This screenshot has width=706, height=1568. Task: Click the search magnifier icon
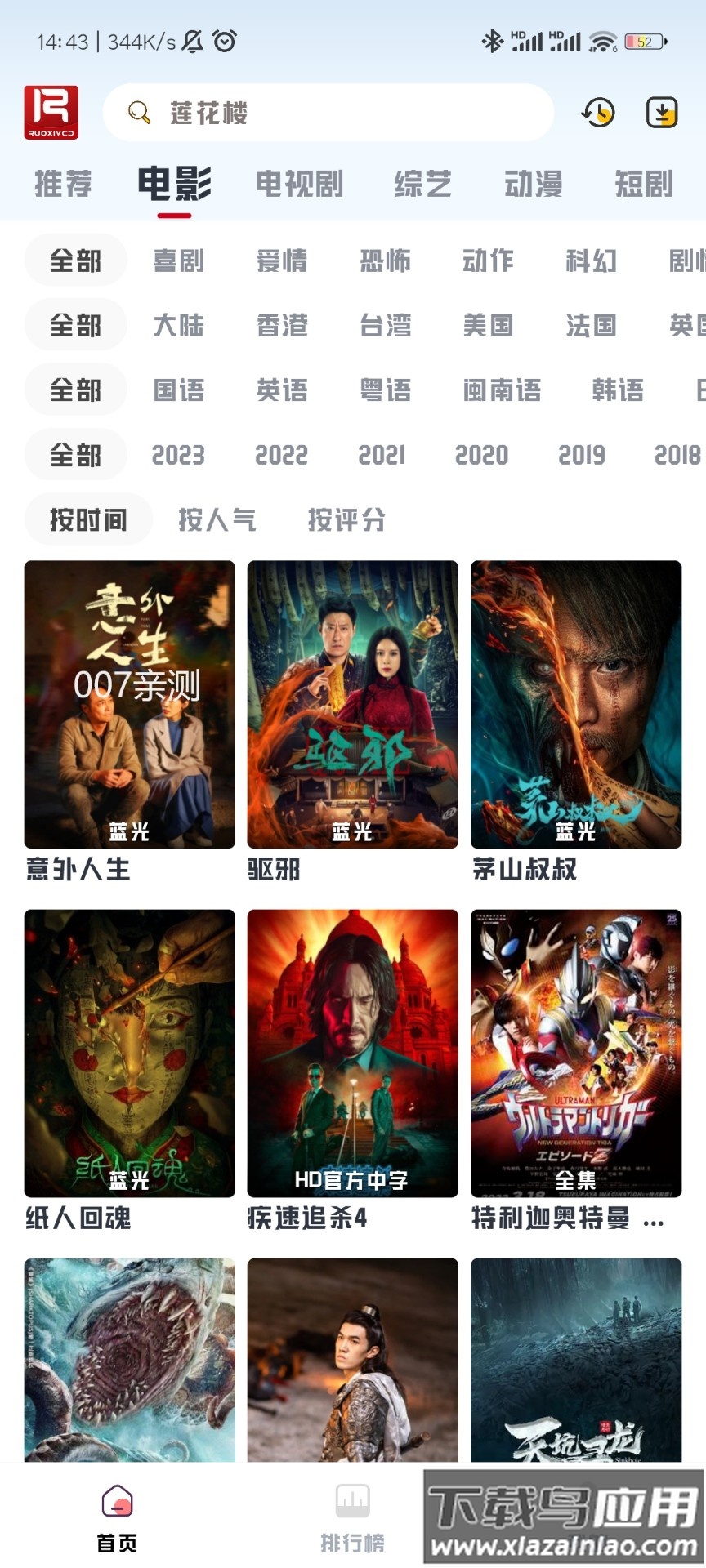tap(138, 113)
